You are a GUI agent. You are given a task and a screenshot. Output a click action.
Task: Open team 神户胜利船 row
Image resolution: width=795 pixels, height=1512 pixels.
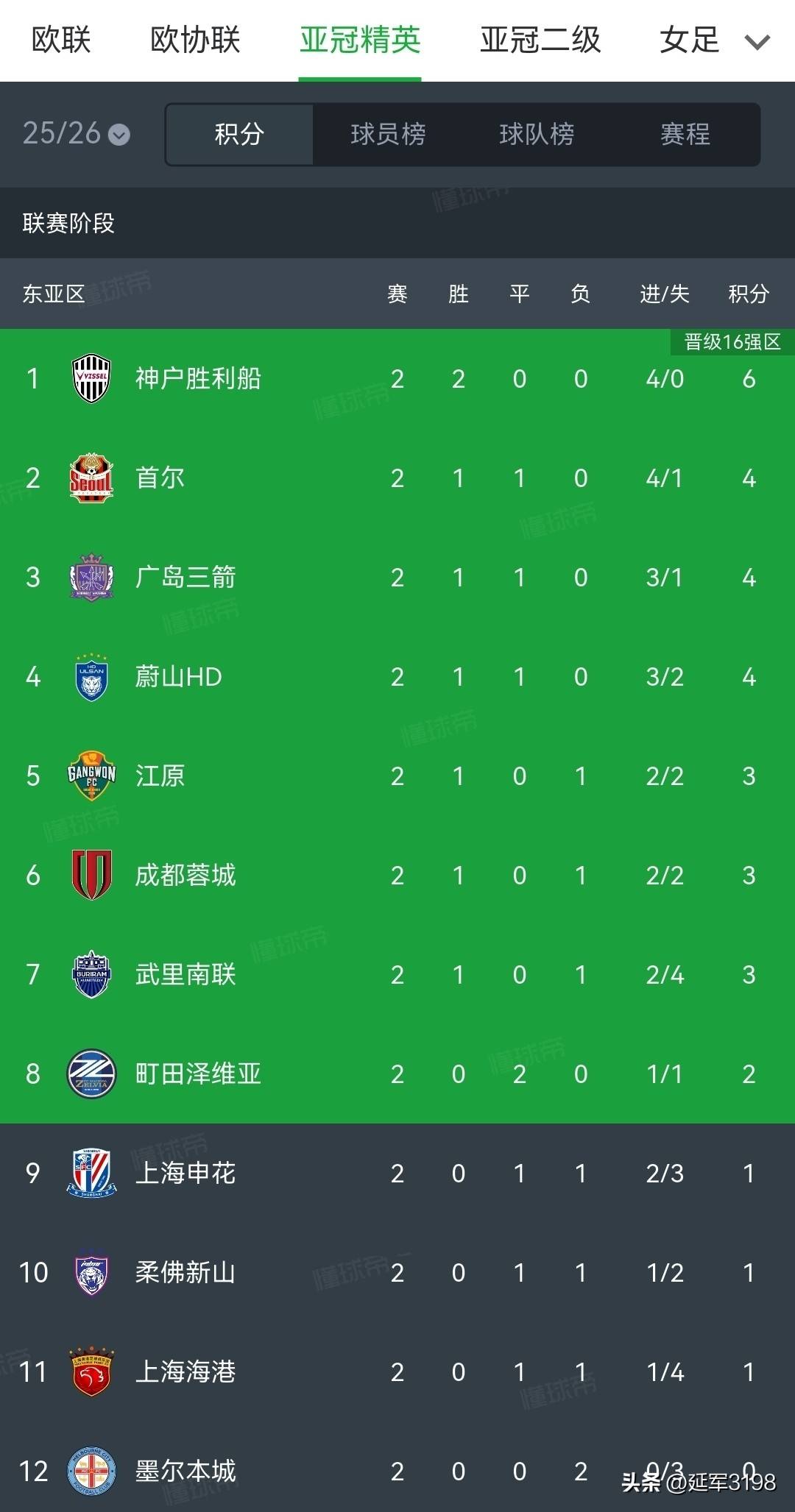pos(199,379)
